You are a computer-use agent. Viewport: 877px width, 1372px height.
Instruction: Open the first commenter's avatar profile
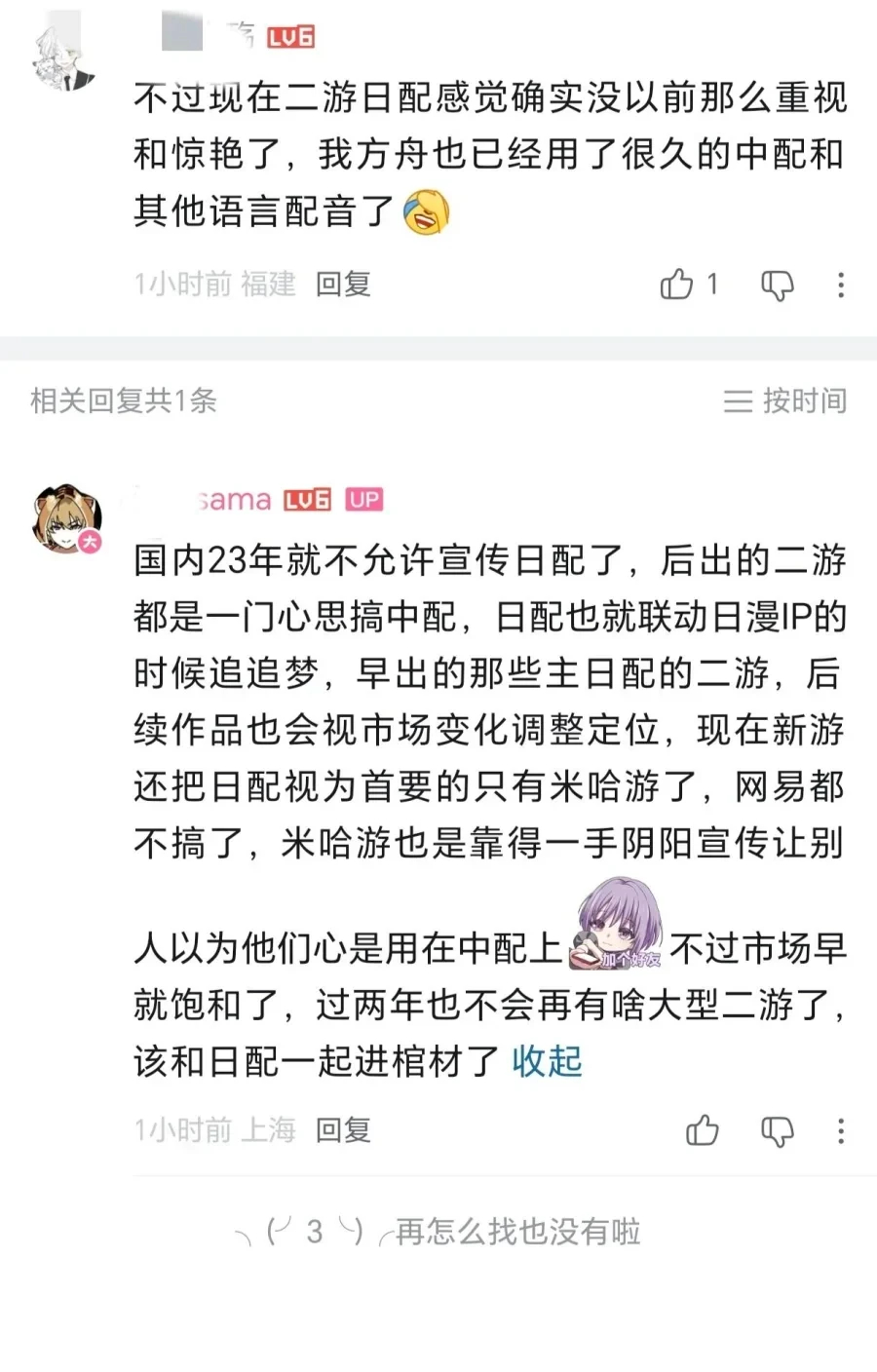click(64, 57)
